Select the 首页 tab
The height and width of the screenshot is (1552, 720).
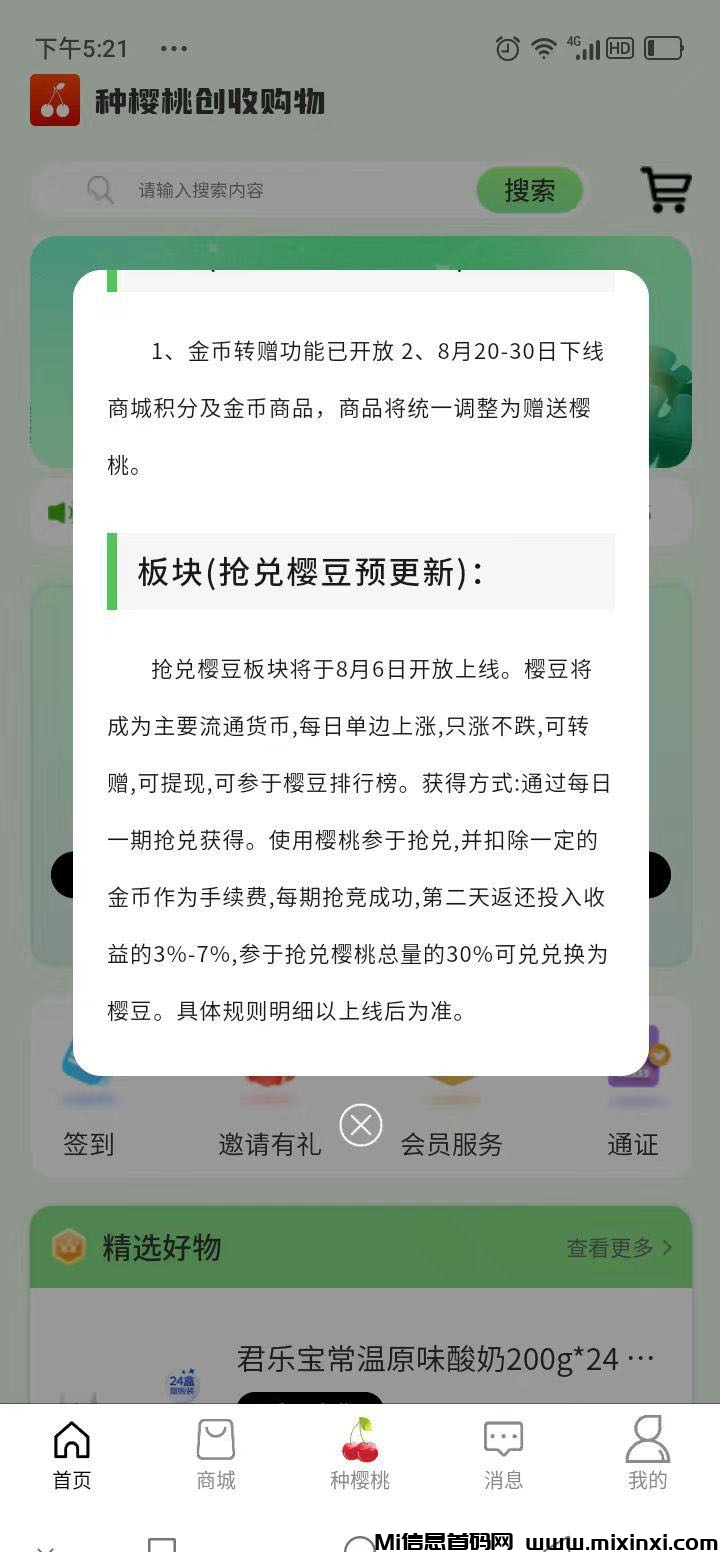tap(72, 1453)
